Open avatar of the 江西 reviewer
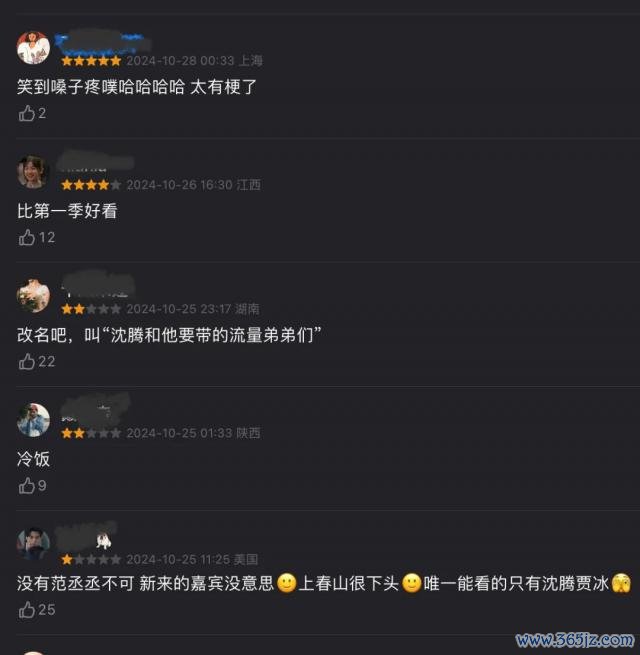The height and width of the screenshot is (655, 640). pyautogui.click(x=34, y=172)
